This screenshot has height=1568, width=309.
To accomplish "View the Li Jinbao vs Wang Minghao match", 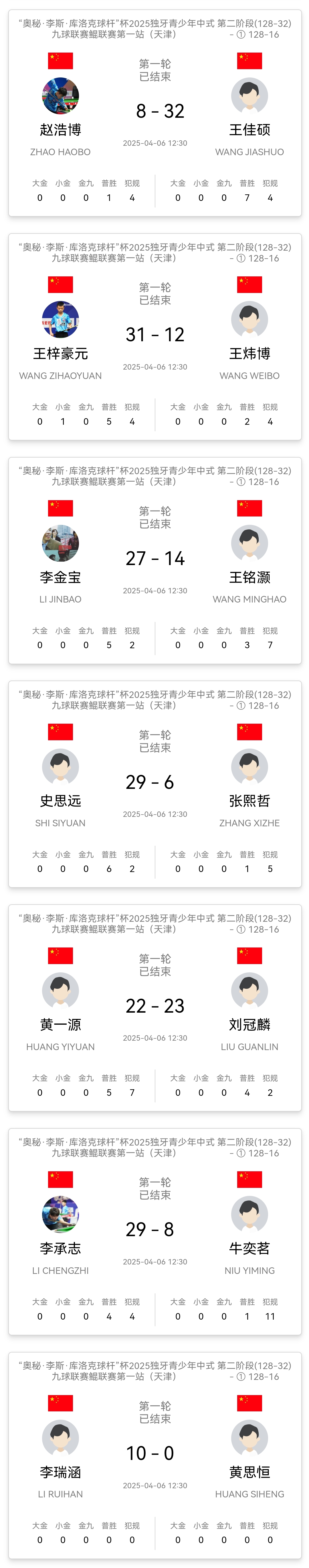I will (155, 559).
